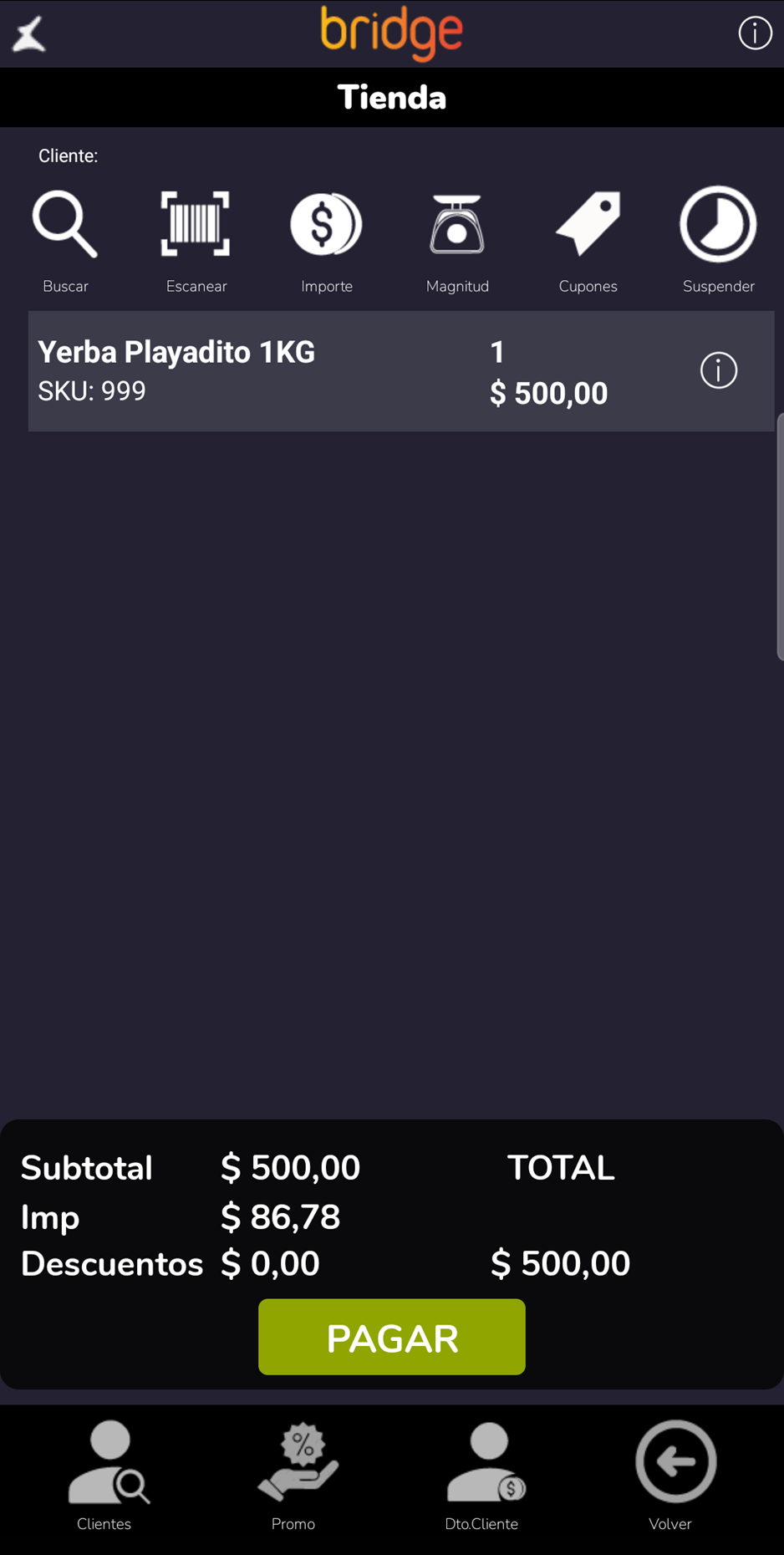Open the info icon in the header

point(755,33)
